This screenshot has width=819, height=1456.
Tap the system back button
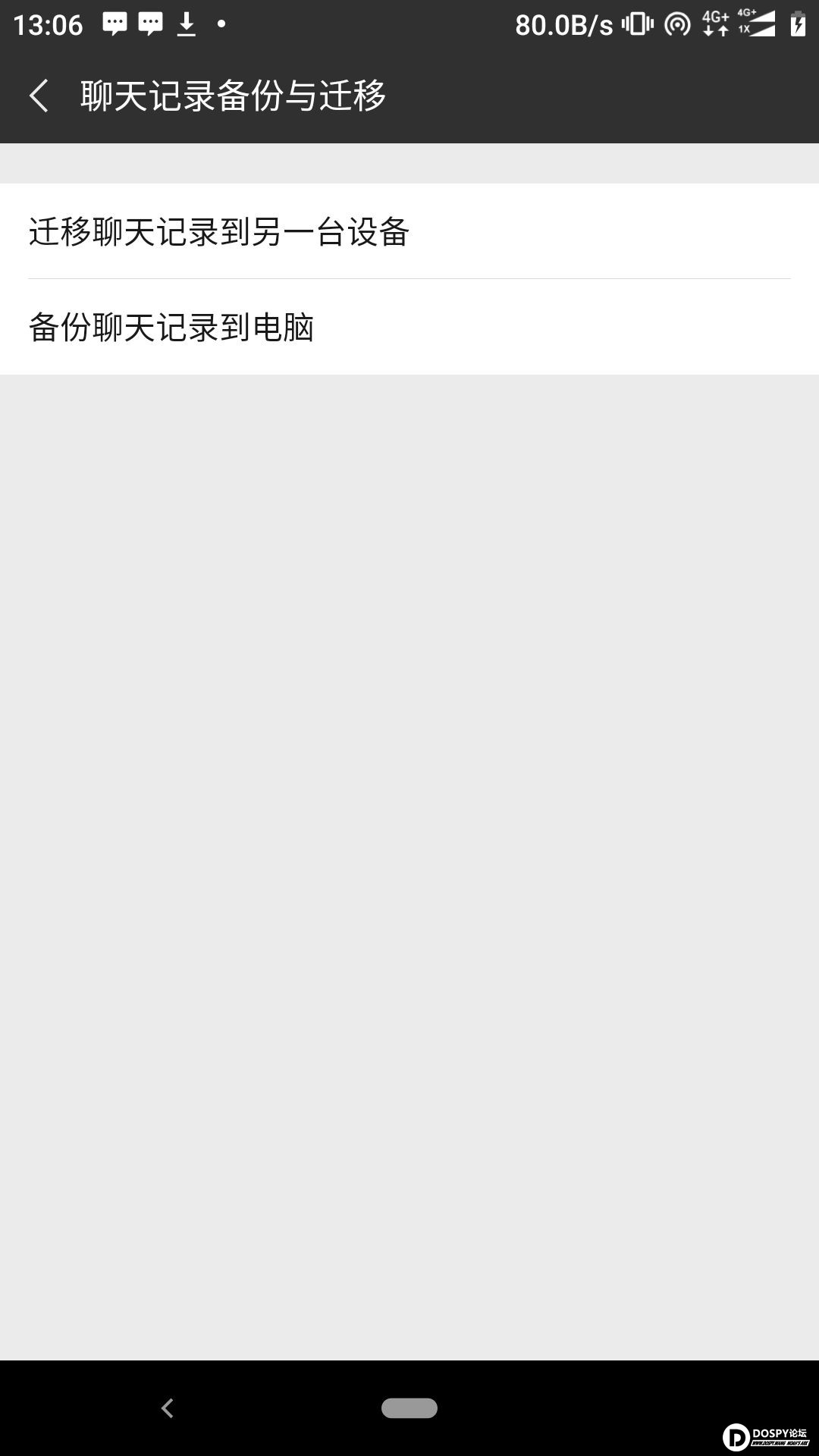[168, 1408]
